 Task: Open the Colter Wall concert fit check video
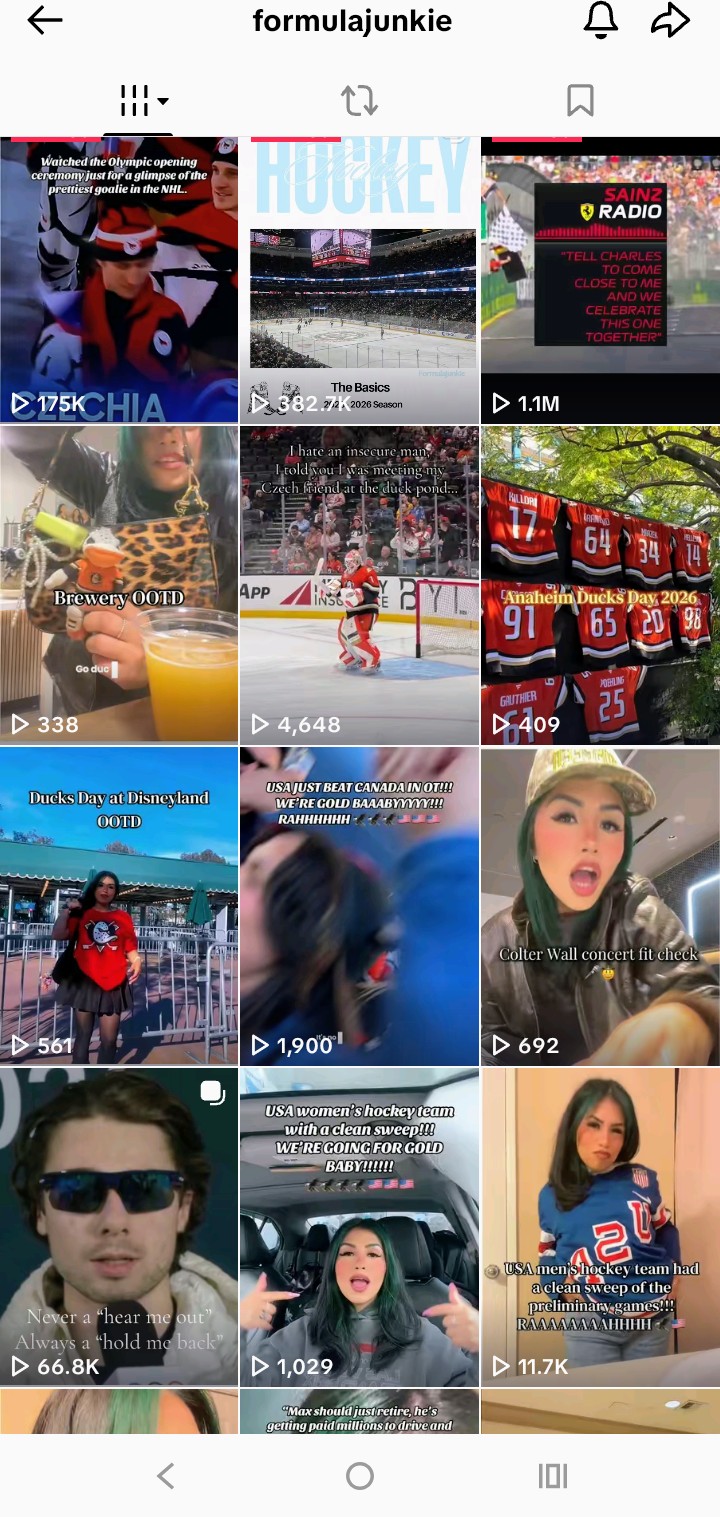pyautogui.click(x=600, y=906)
